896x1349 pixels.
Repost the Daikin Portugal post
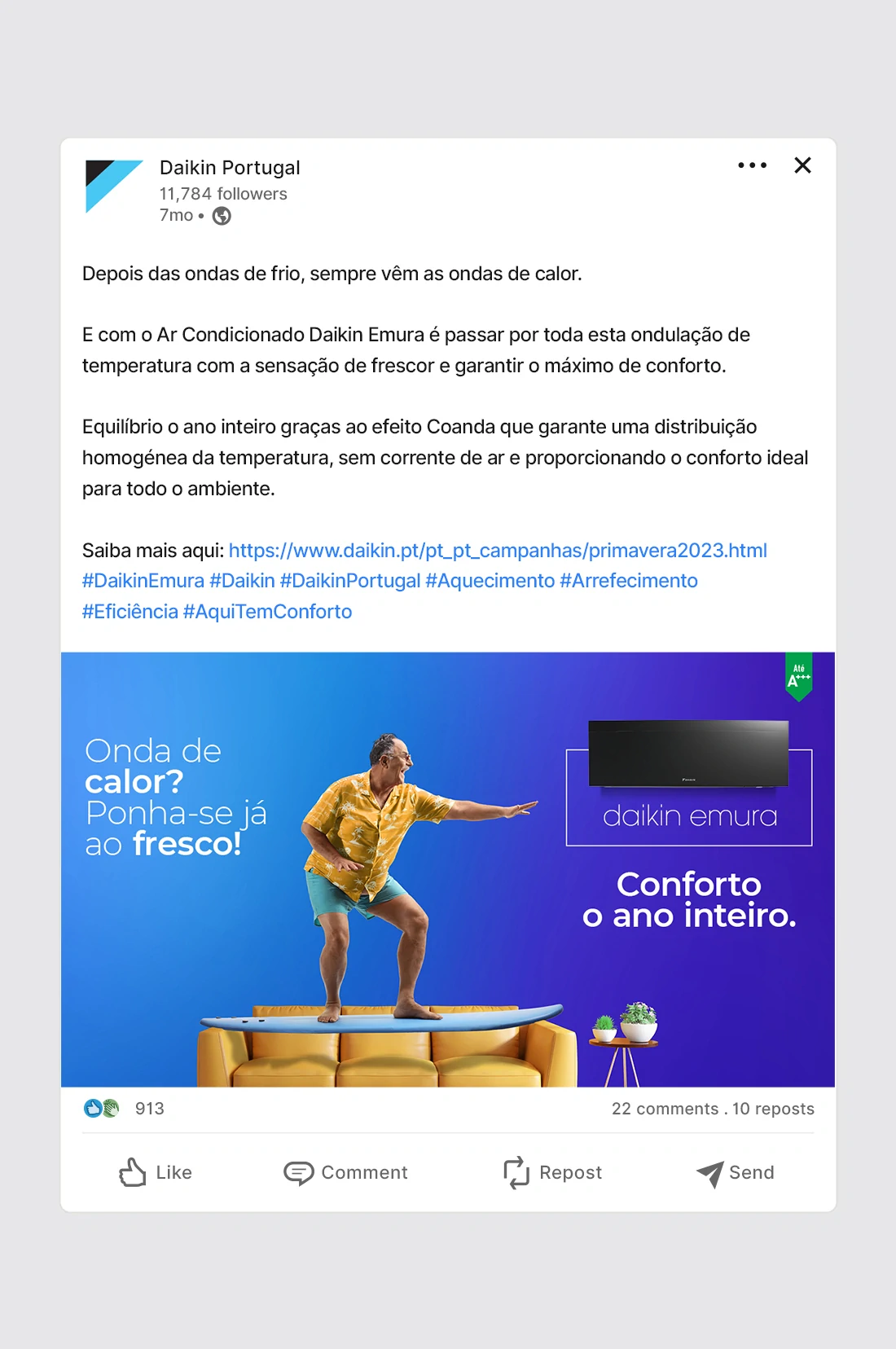[x=552, y=1172]
